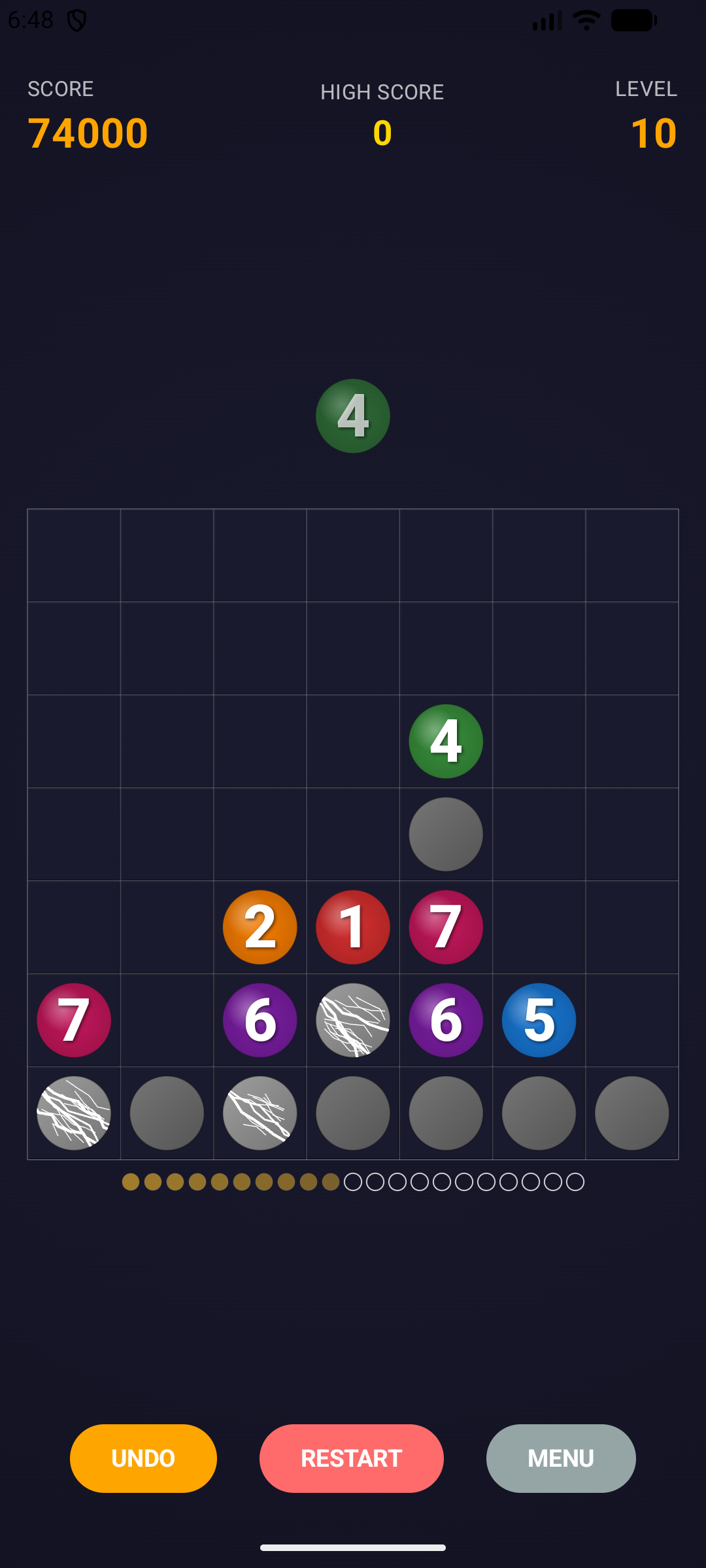Undo the last move
Viewport: 706px width, 1568px height.
click(143, 1458)
